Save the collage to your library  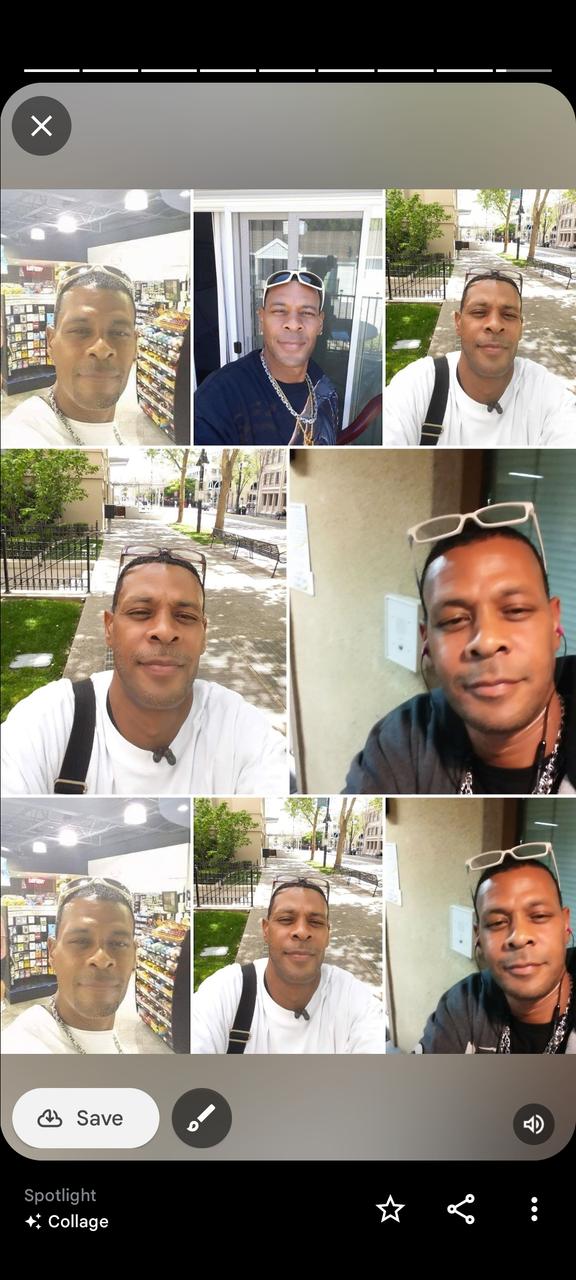pos(86,1118)
